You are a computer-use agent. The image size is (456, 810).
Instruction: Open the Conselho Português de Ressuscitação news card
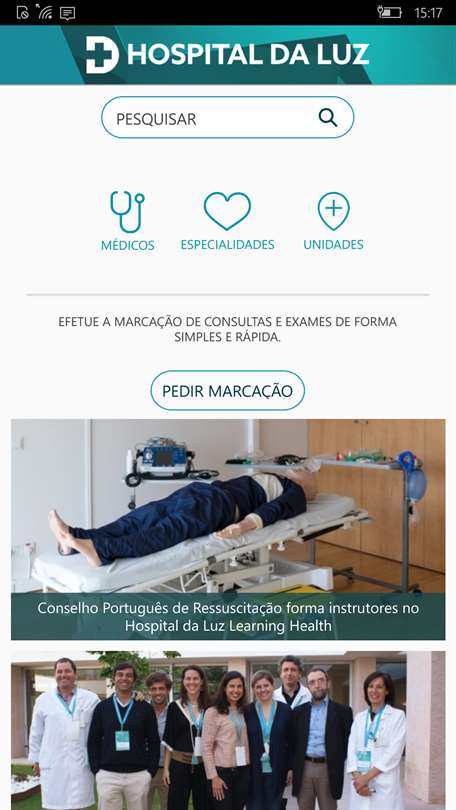tap(228, 529)
